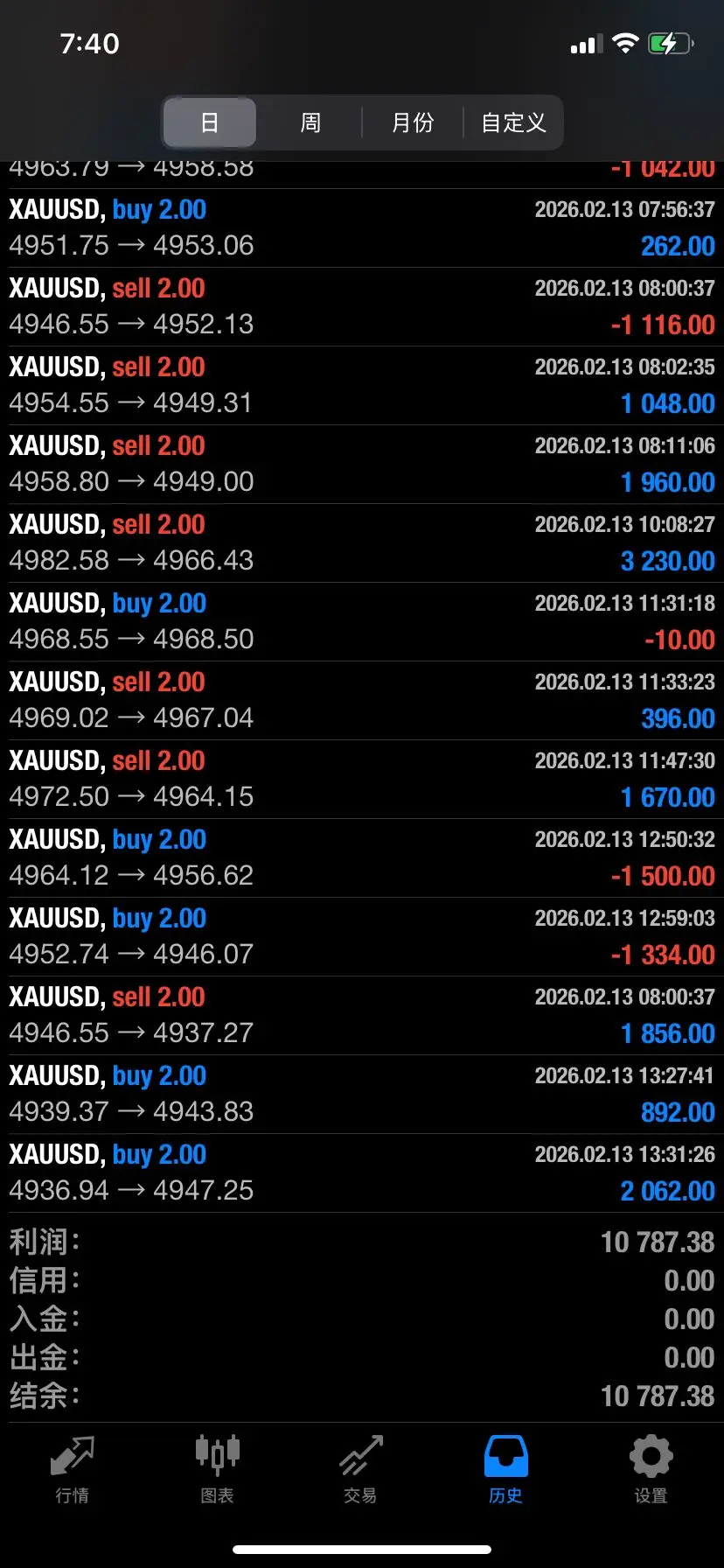Switch to the 周 (week) period
The image size is (724, 1568).
pyautogui.click(x=310, y=122)
